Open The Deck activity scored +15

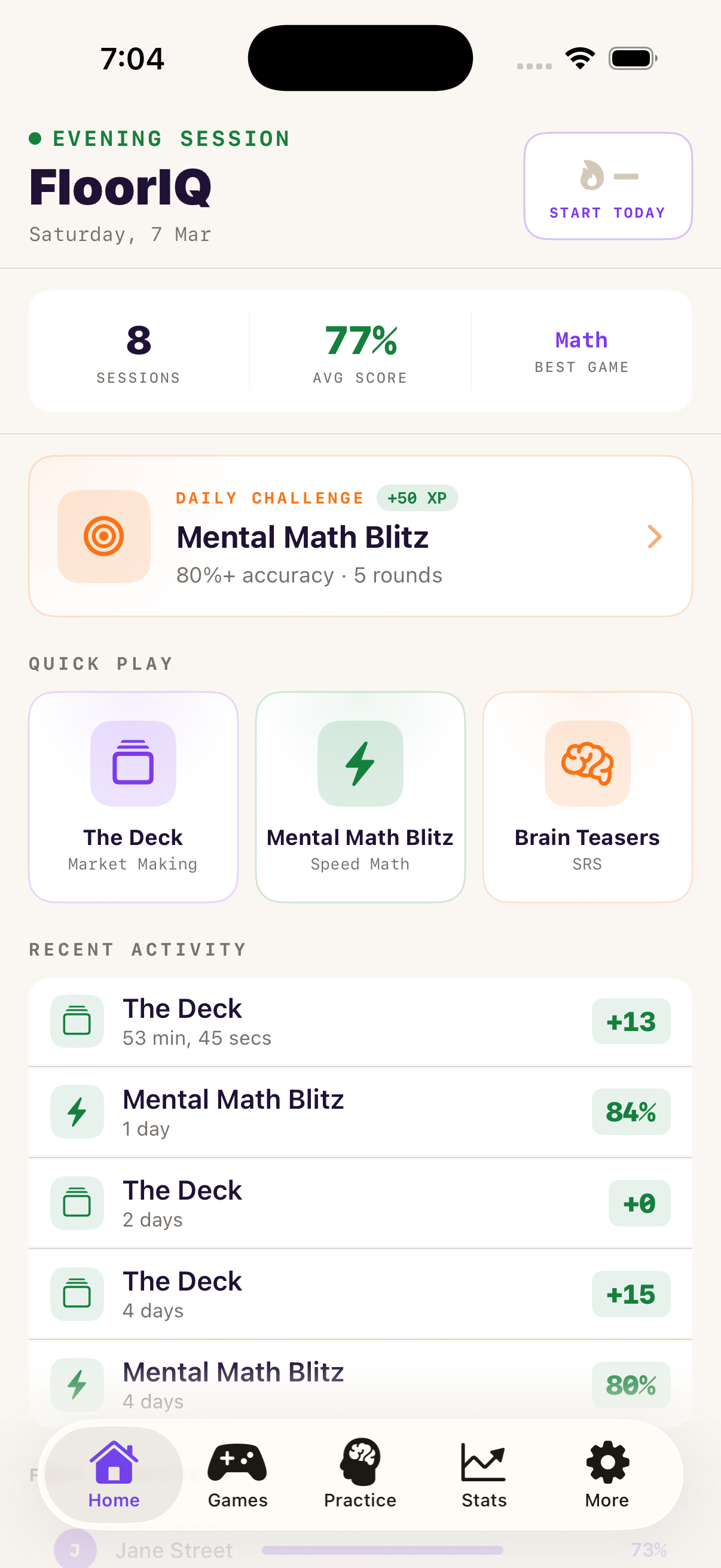pyautogui.click(x=360, y=1294)
